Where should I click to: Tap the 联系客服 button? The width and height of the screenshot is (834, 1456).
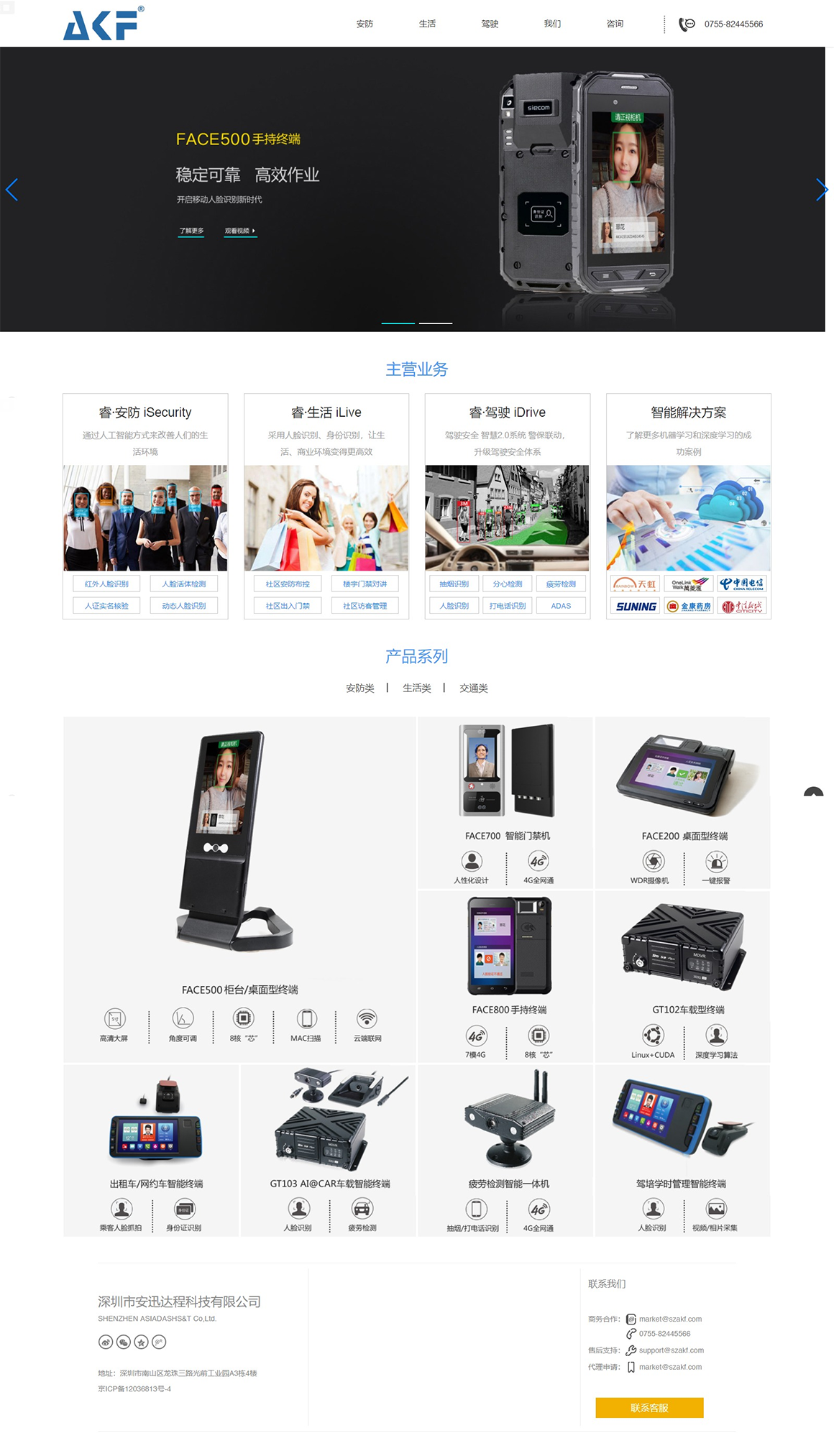pyautogui.click(x=649, y=1408)
